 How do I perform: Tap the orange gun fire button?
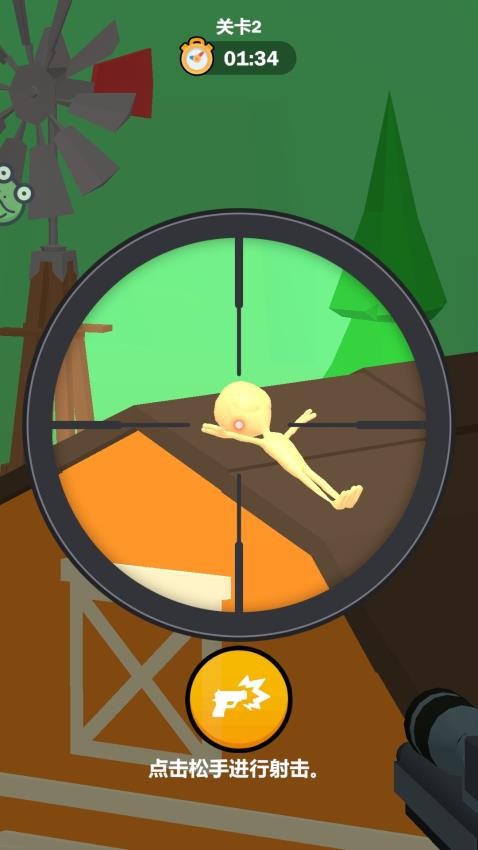tap(239, 699)
